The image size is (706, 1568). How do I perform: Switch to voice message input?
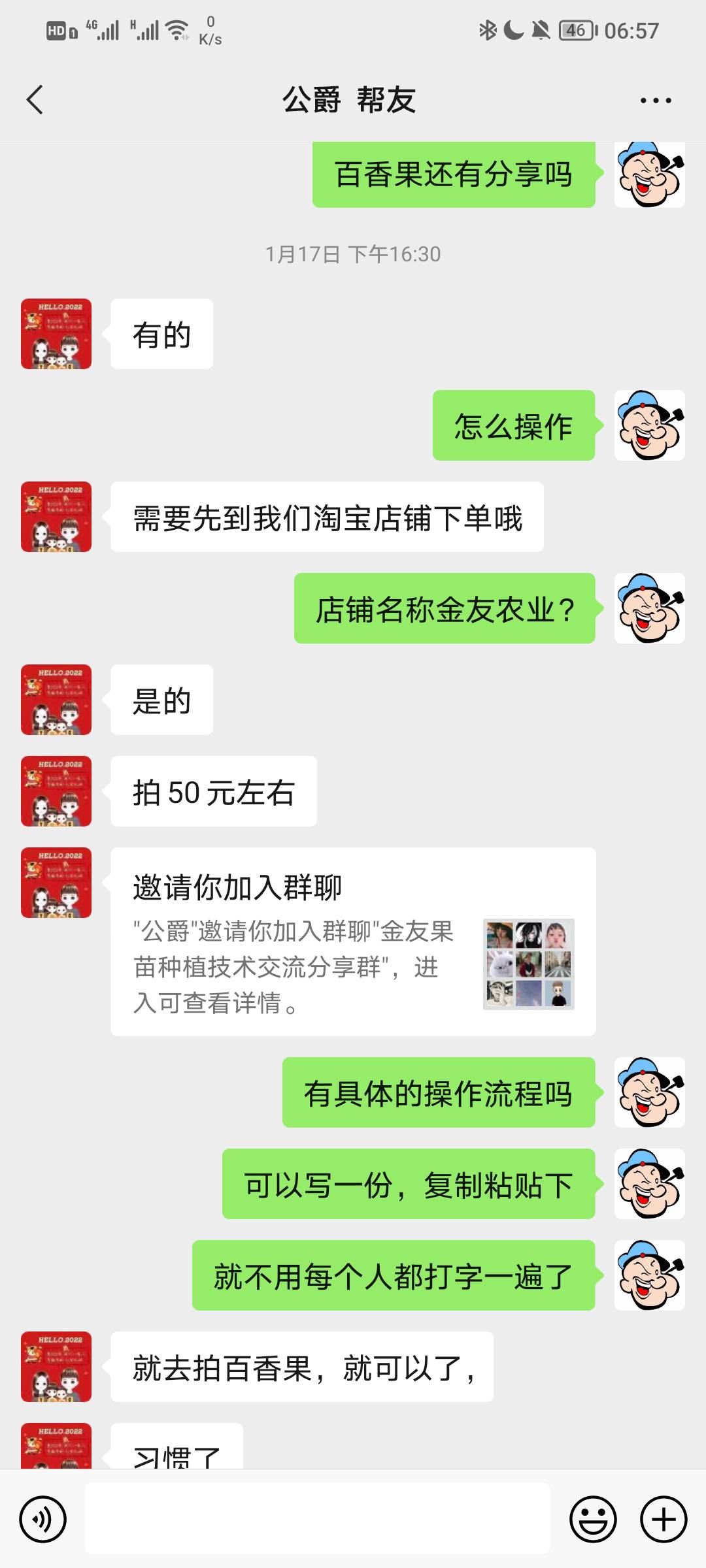(43, 1519)
